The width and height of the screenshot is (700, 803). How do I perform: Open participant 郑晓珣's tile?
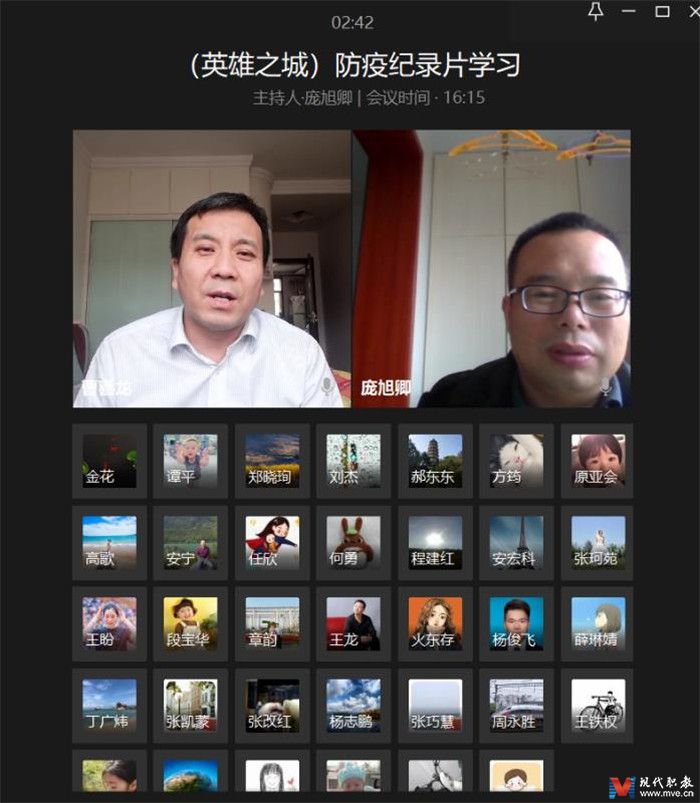[x=272, y=460]
